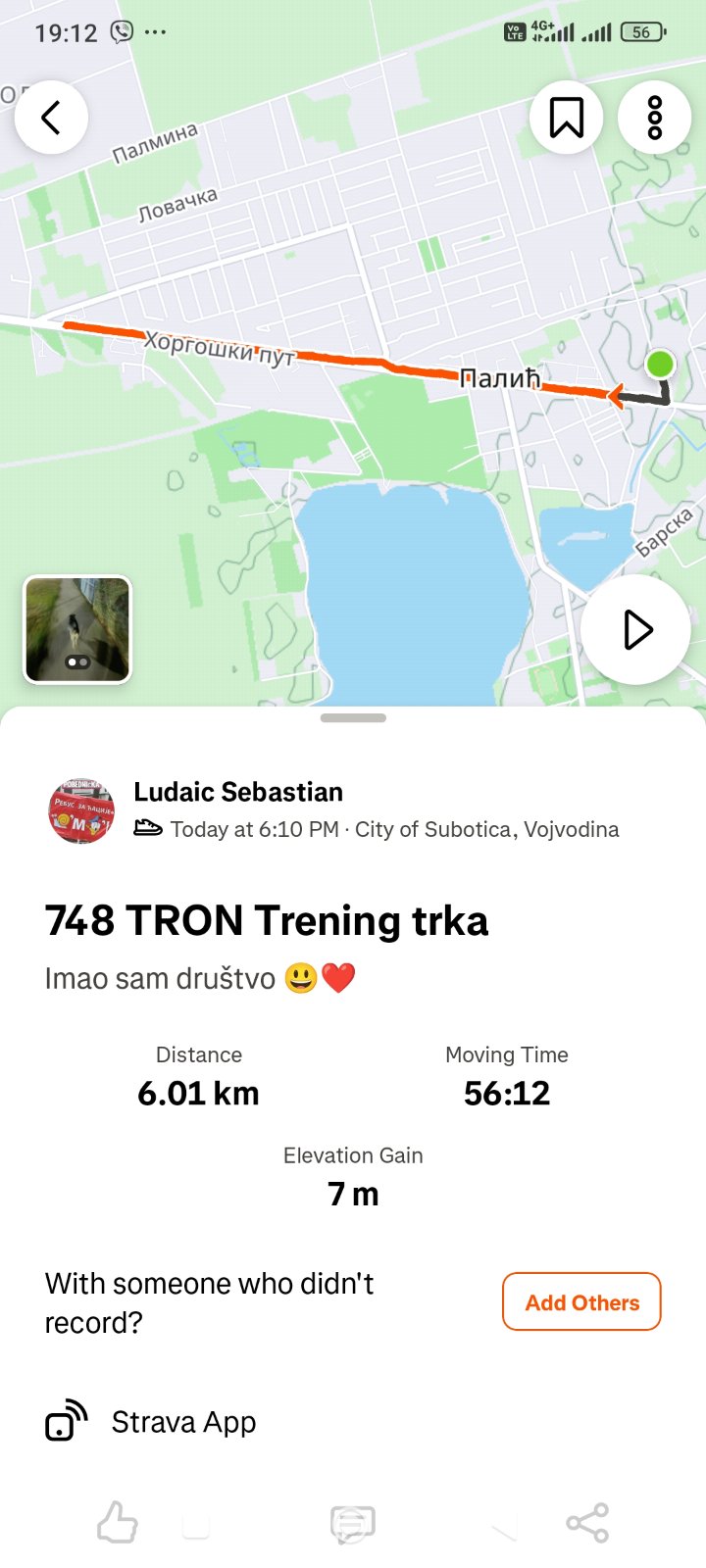Image resolution: width=706 pixels, height=1568 pixels.
Task: Tap the Add Others button
Action: click(x=581, y=1301)
